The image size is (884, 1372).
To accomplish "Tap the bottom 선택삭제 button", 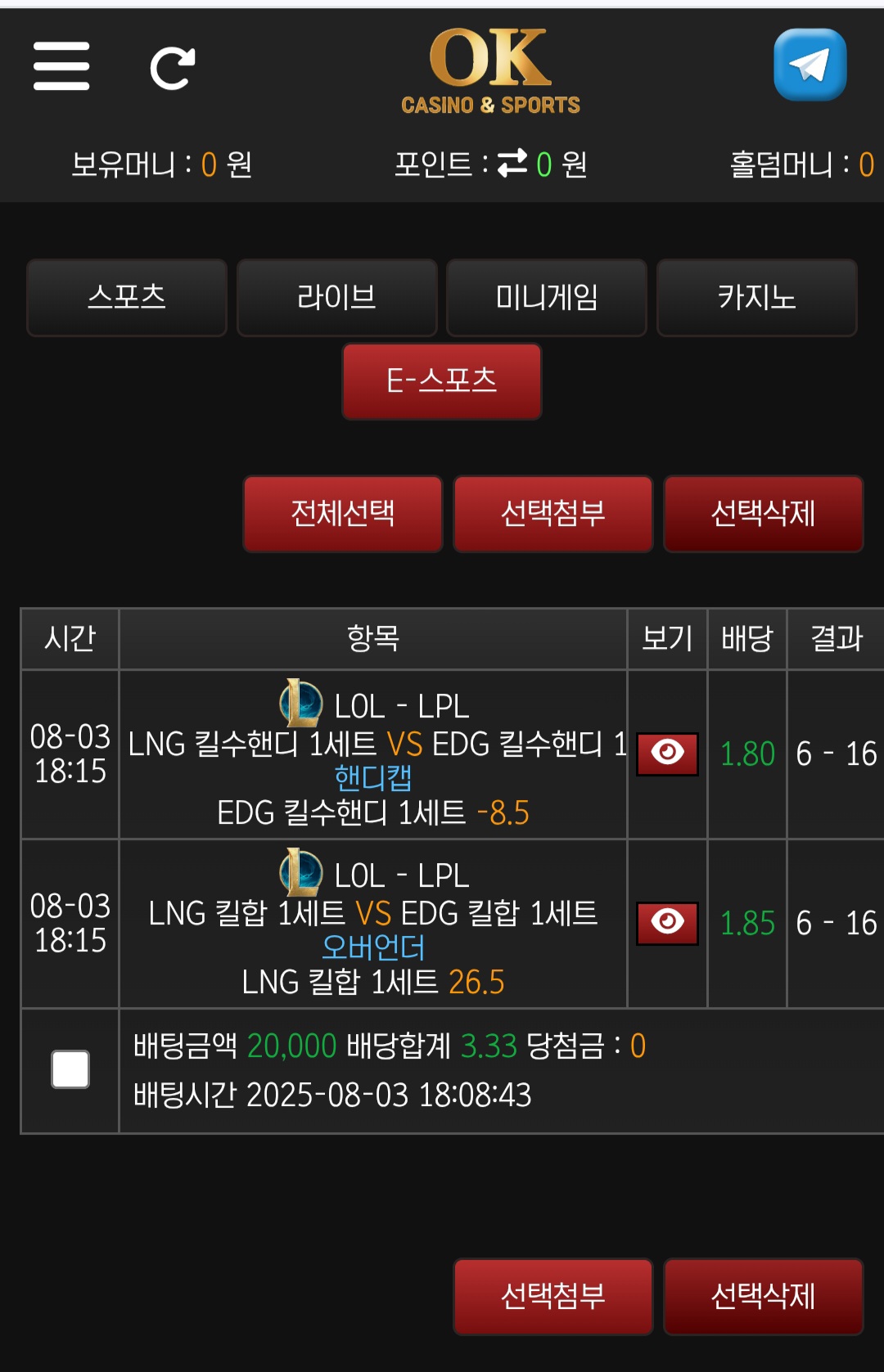I will pyautogui.click(x=763, y=1296).
